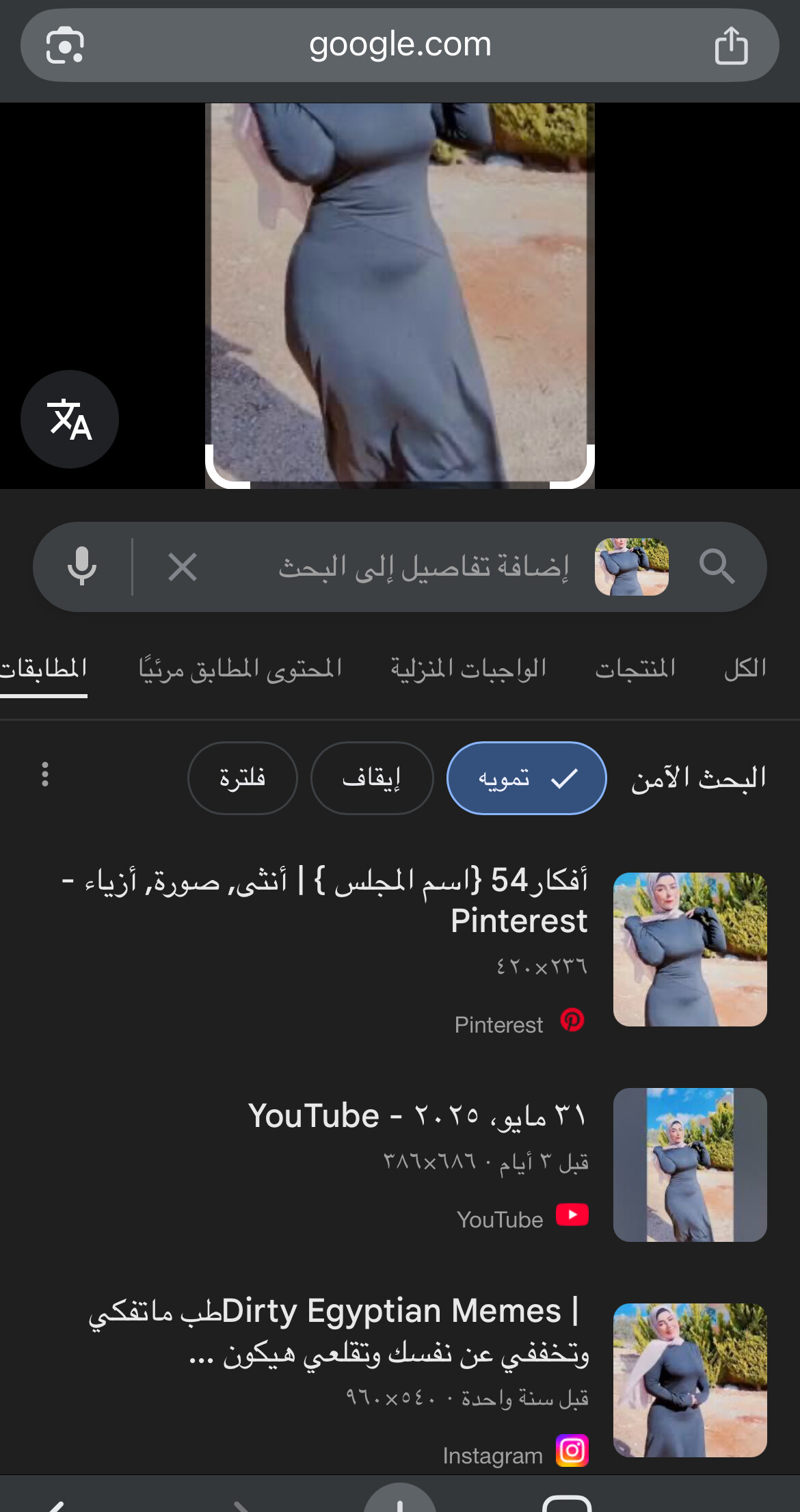Select the تمويه SafeSearch chip

point(526,778)
